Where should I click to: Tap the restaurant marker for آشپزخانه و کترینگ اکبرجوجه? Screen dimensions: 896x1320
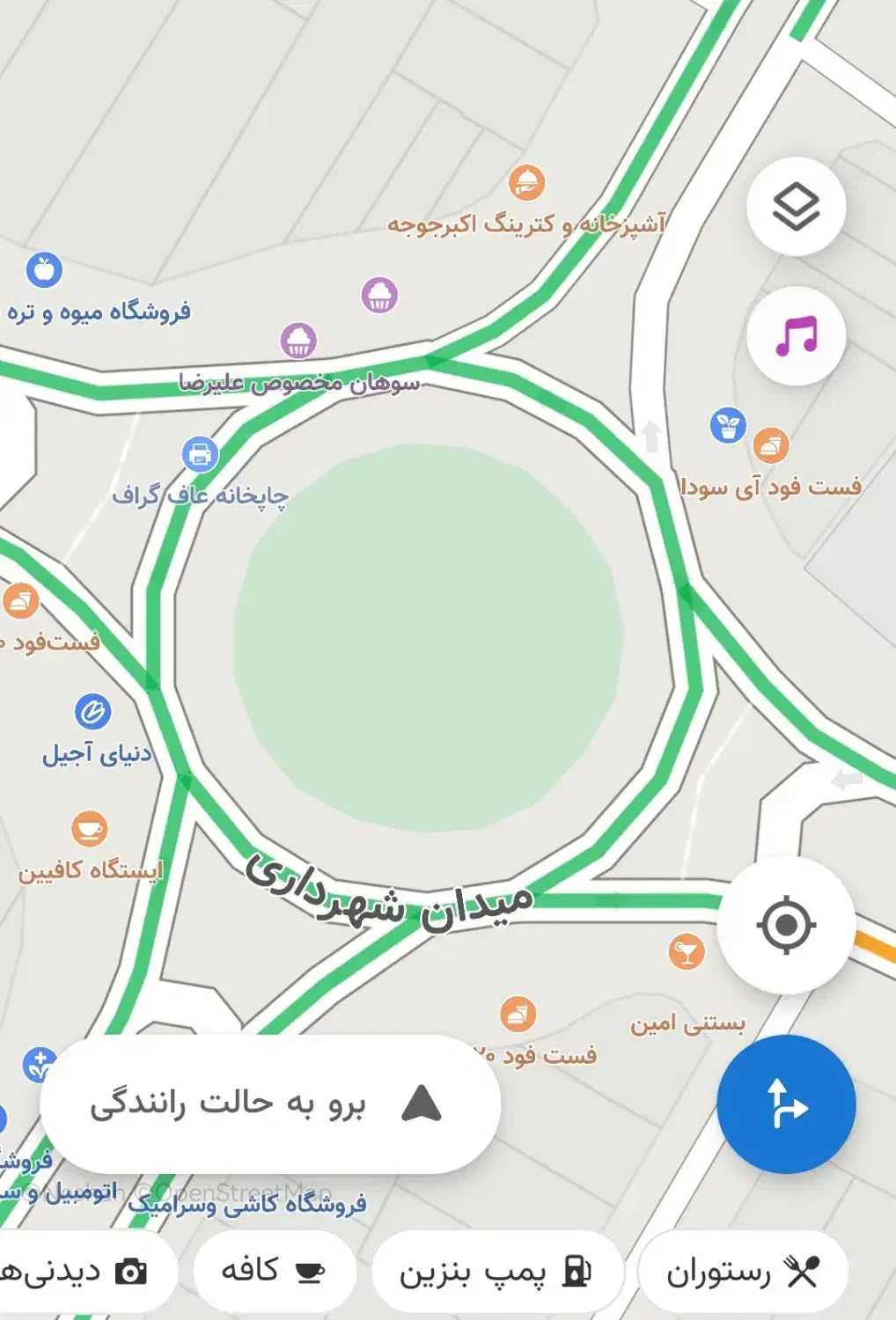[525, 183]
